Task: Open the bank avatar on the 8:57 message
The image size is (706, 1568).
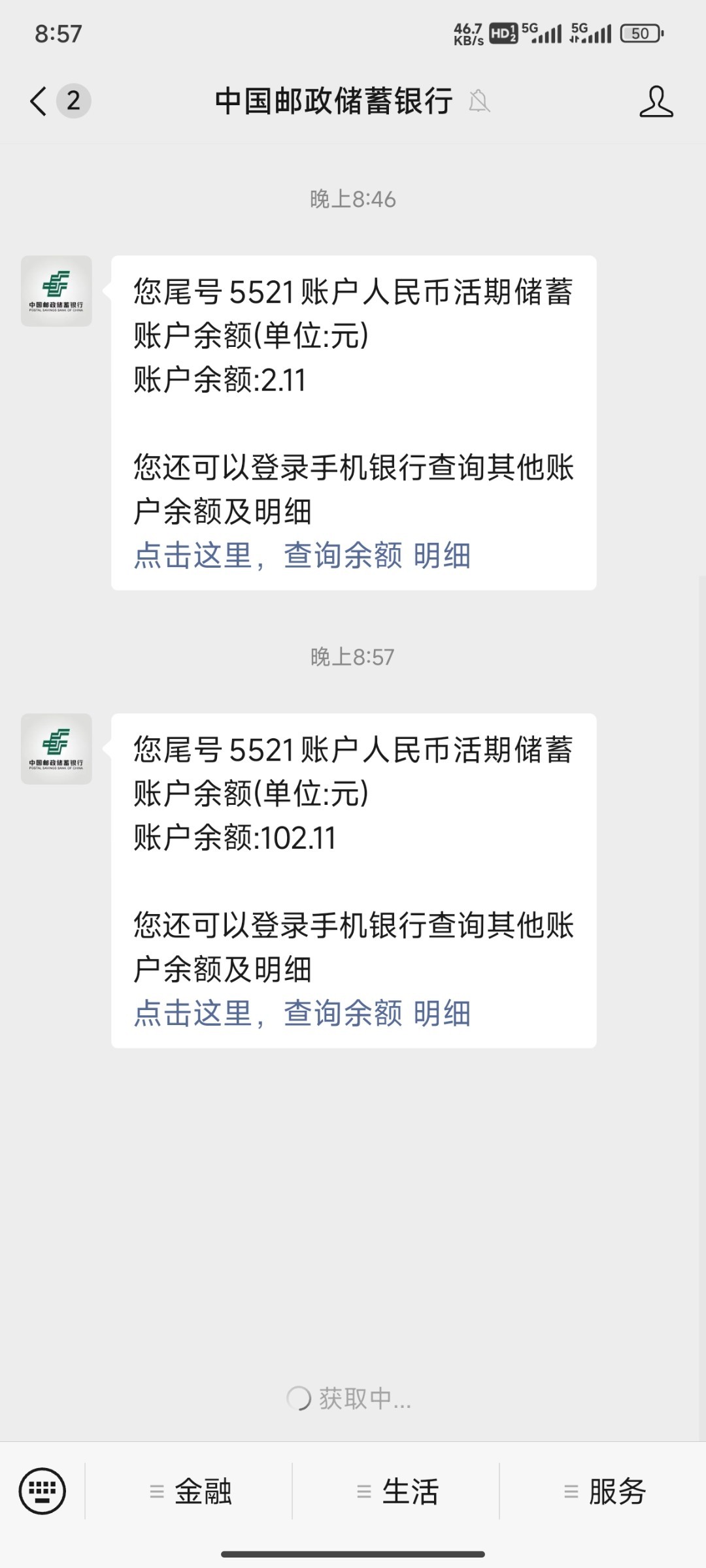Action: tap(56, 749)
